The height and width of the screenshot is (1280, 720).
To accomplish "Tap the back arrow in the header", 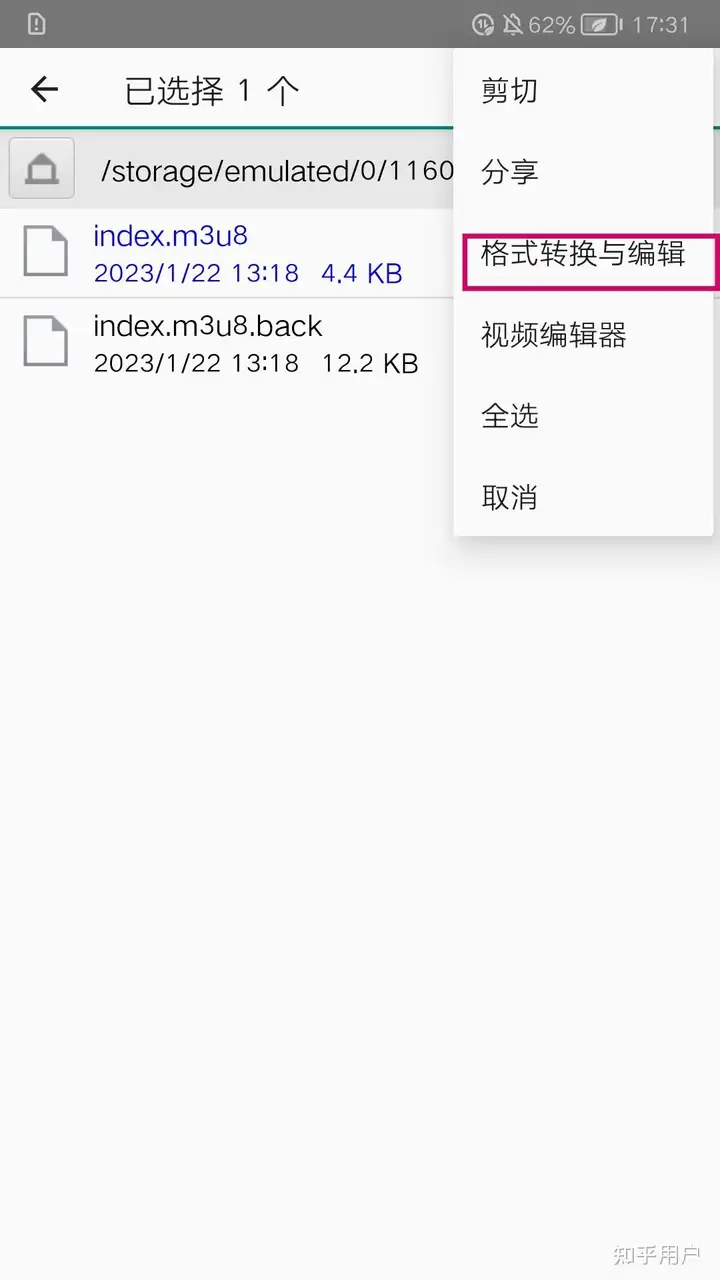I will (45, 90).
